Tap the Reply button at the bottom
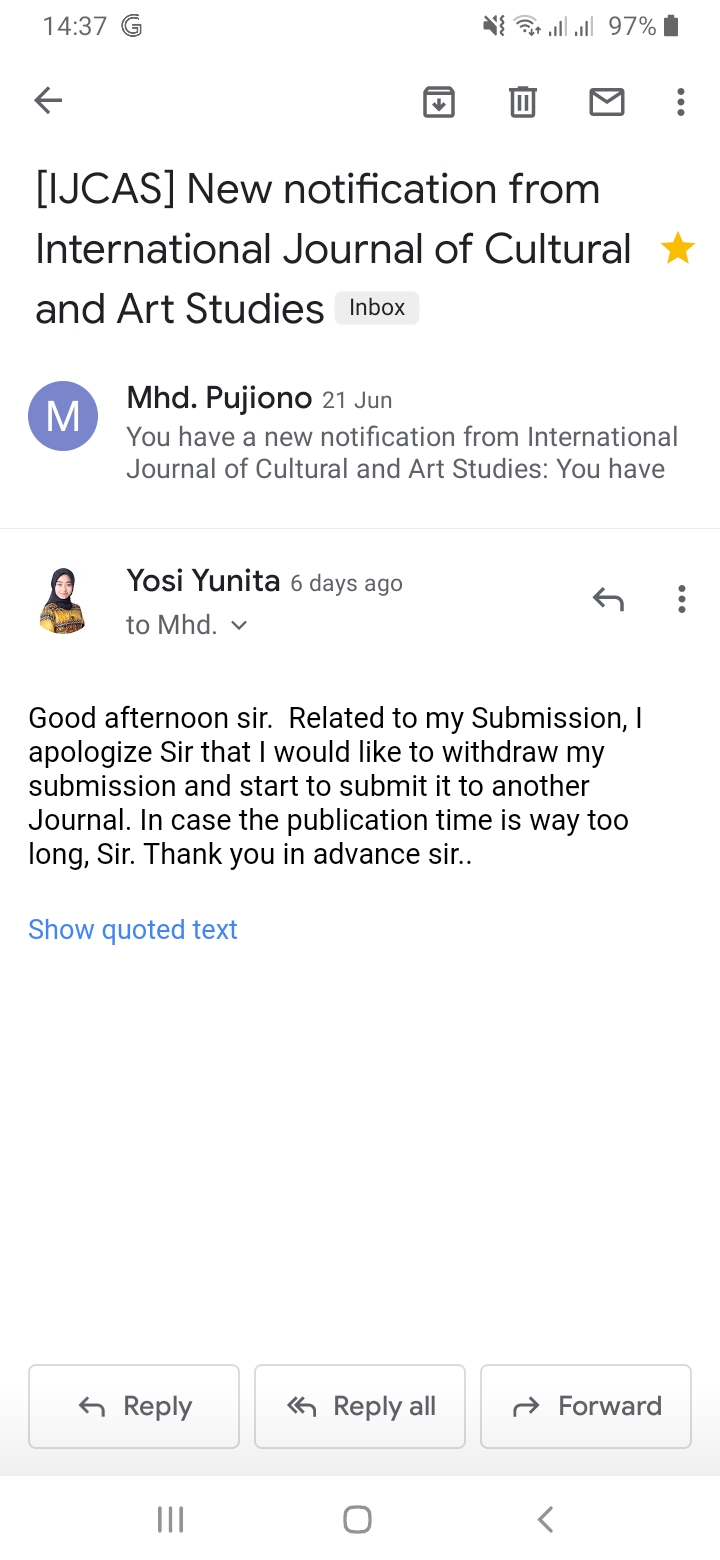This screenshot has width=720, height=1560. click(x=134, y=1406)
